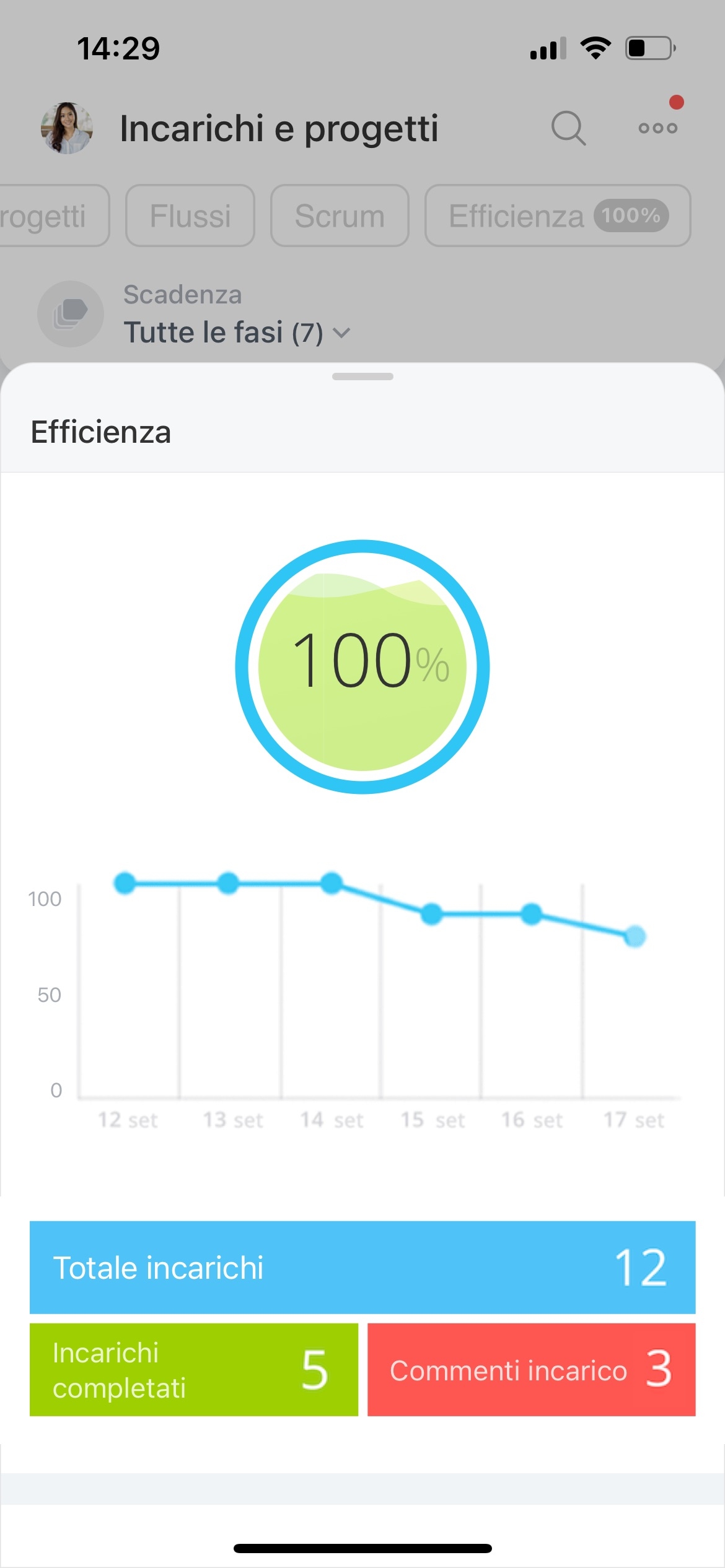Expand the Tutte le fasi dropdown
This screenshot has height=1568, width=725.
click(237, 333)
